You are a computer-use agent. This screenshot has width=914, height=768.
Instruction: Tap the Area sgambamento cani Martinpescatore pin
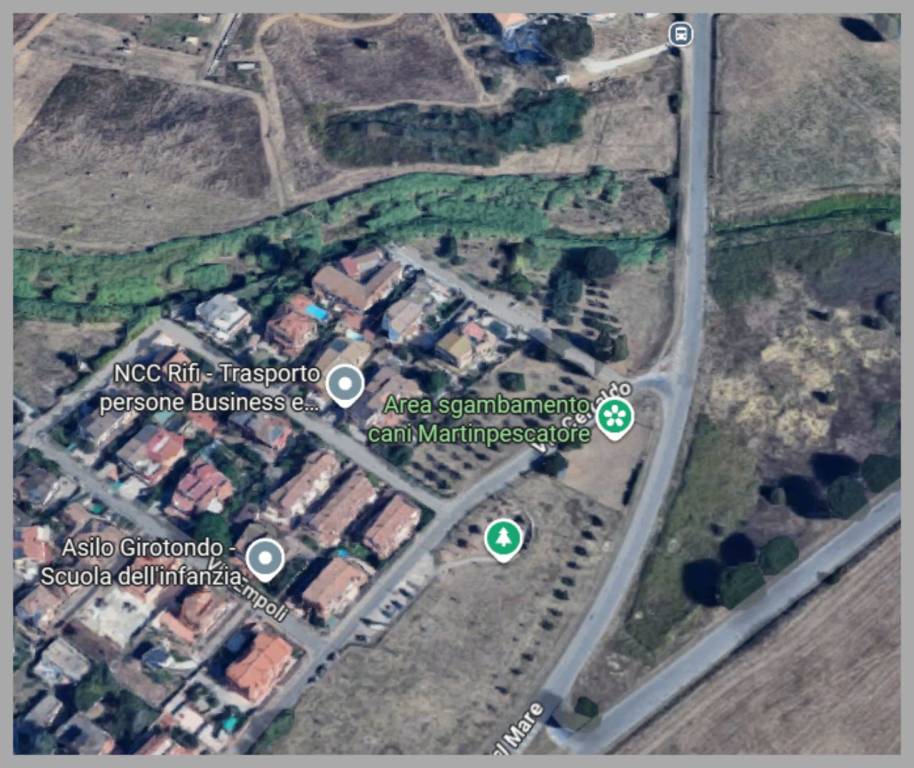(x=614, y=416)
